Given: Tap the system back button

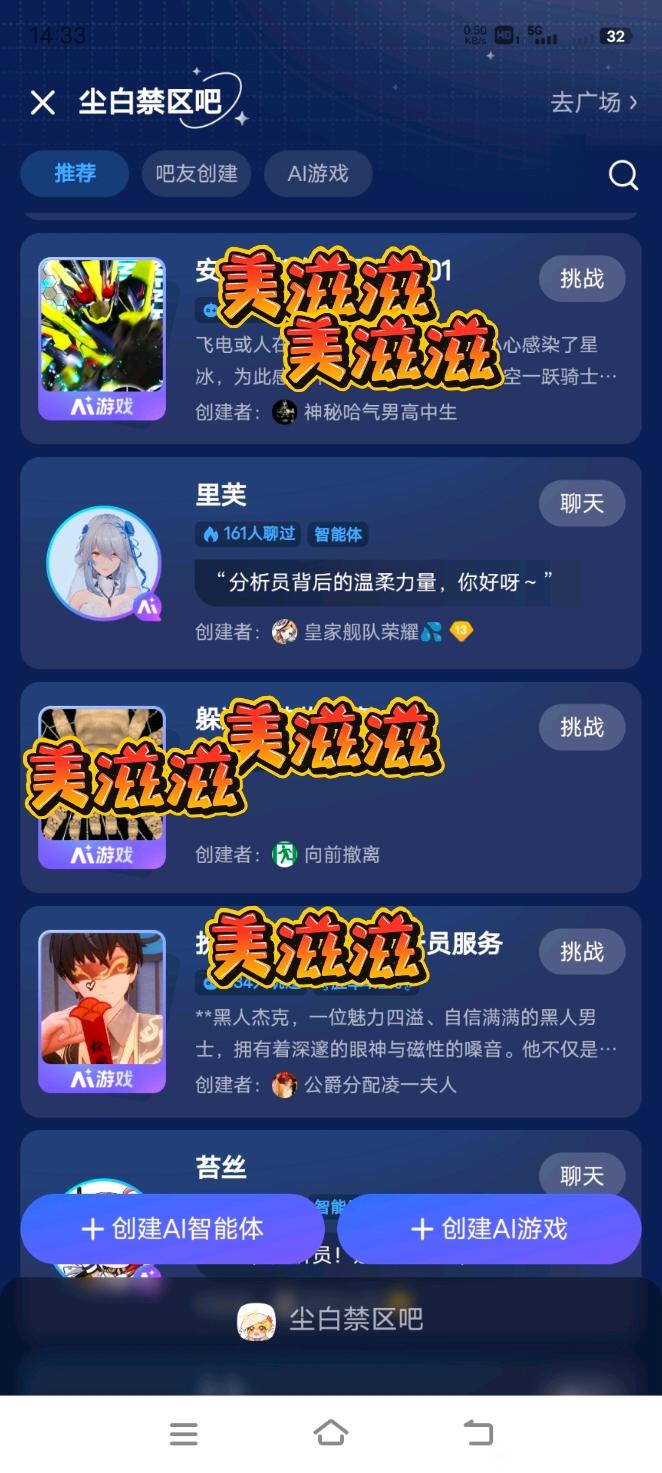Looking at the screenshot, I should coord(478,1434).
